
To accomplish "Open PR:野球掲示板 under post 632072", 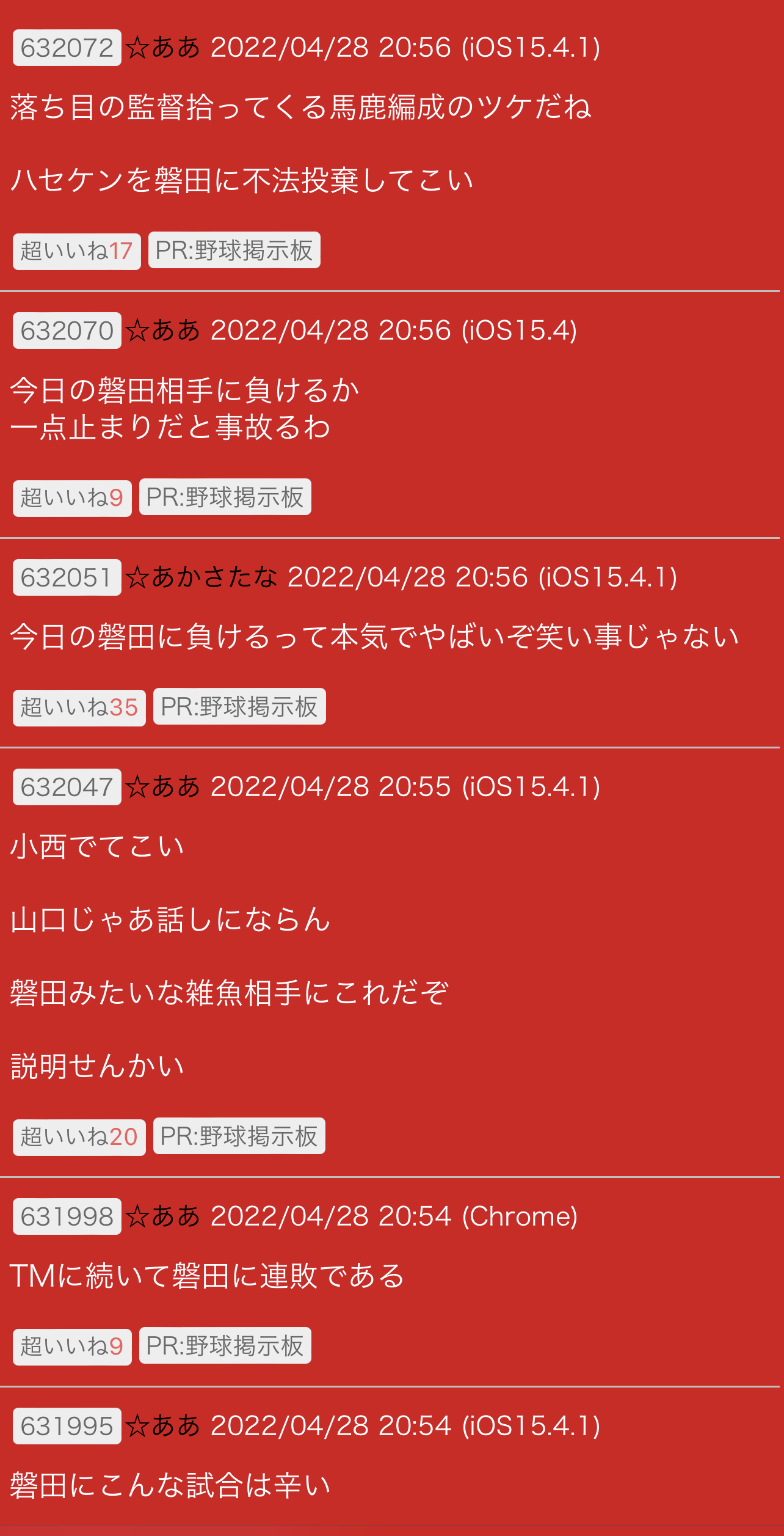I will (x=234, y=250).
